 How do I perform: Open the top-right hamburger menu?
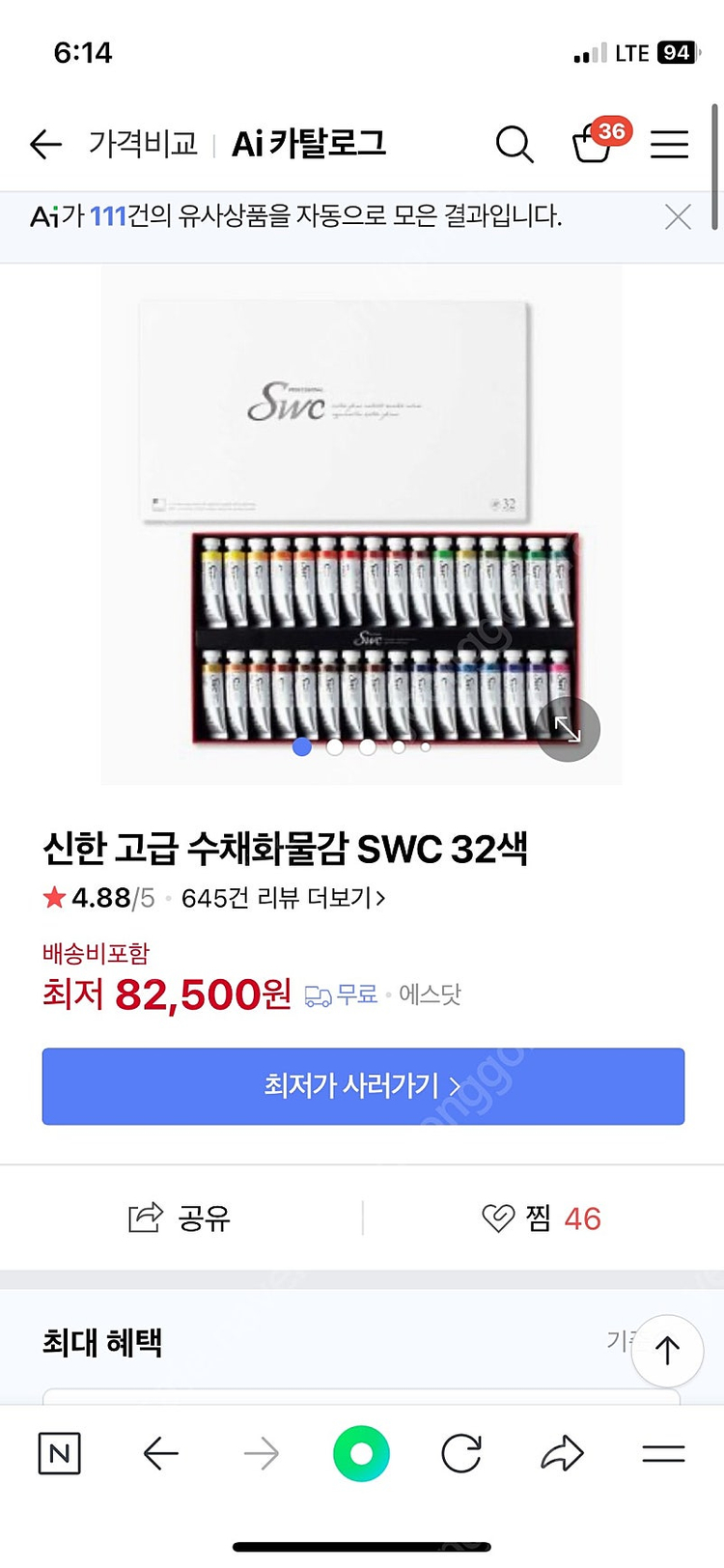click(669, 145)
